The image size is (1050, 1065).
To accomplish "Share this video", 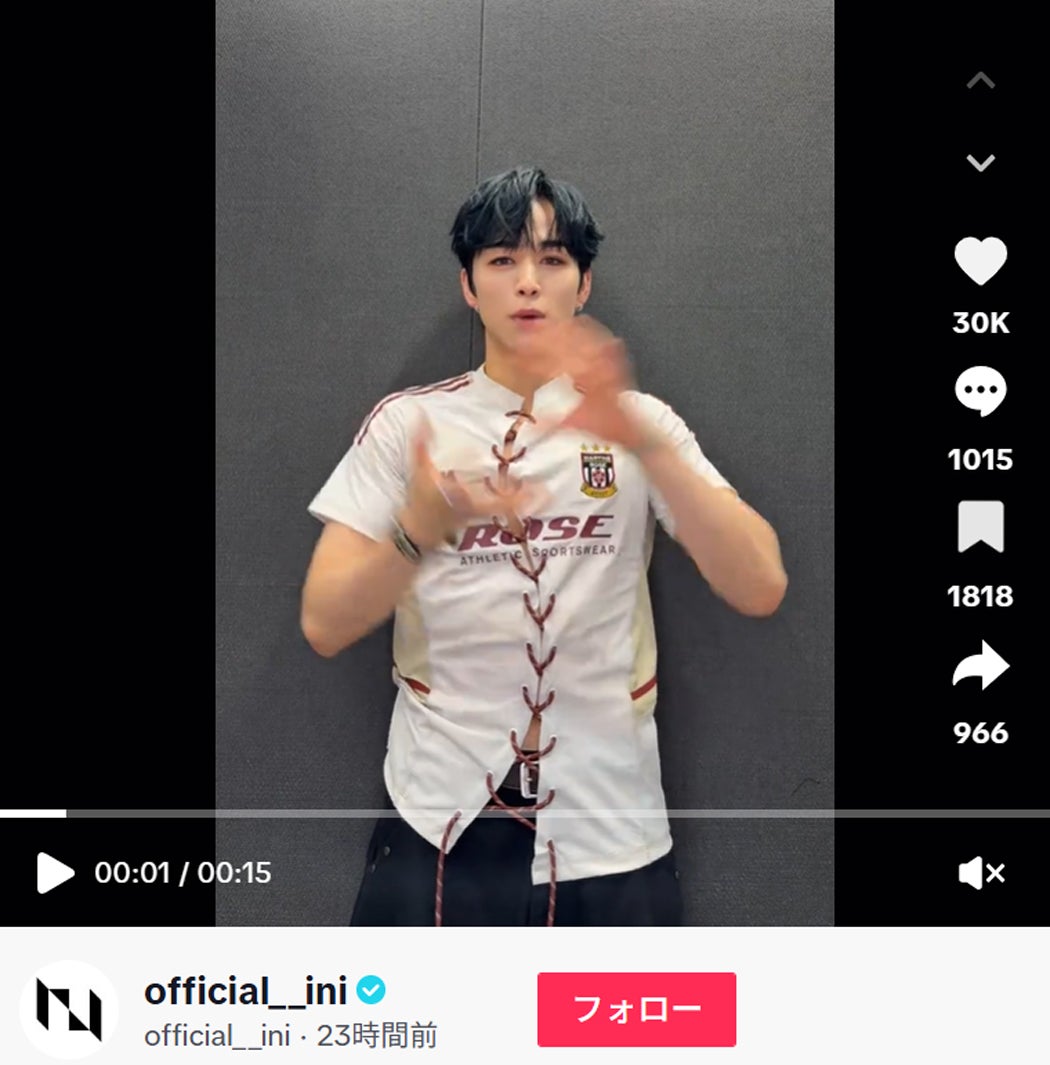I will 980,666.
